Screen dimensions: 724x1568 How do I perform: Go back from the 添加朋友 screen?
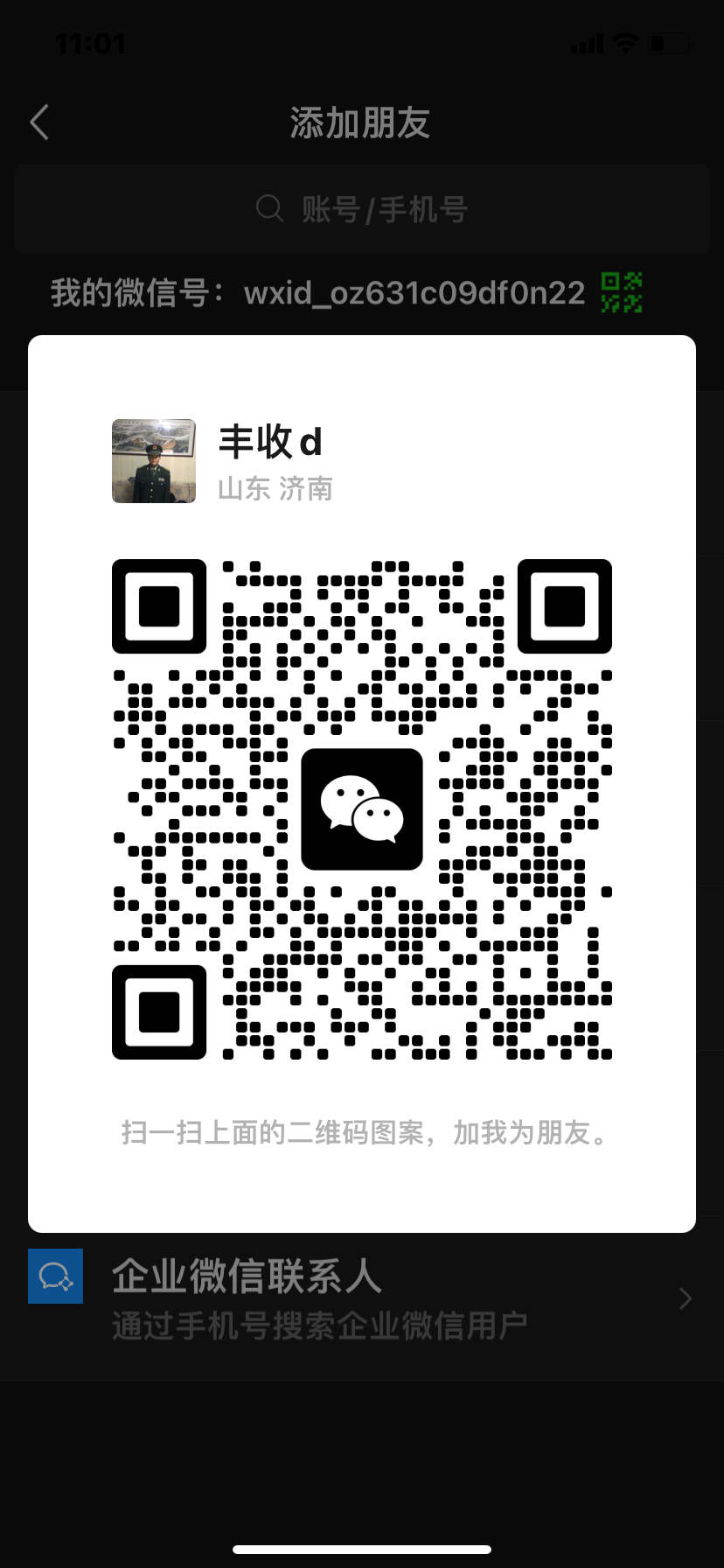coord(39,122)
